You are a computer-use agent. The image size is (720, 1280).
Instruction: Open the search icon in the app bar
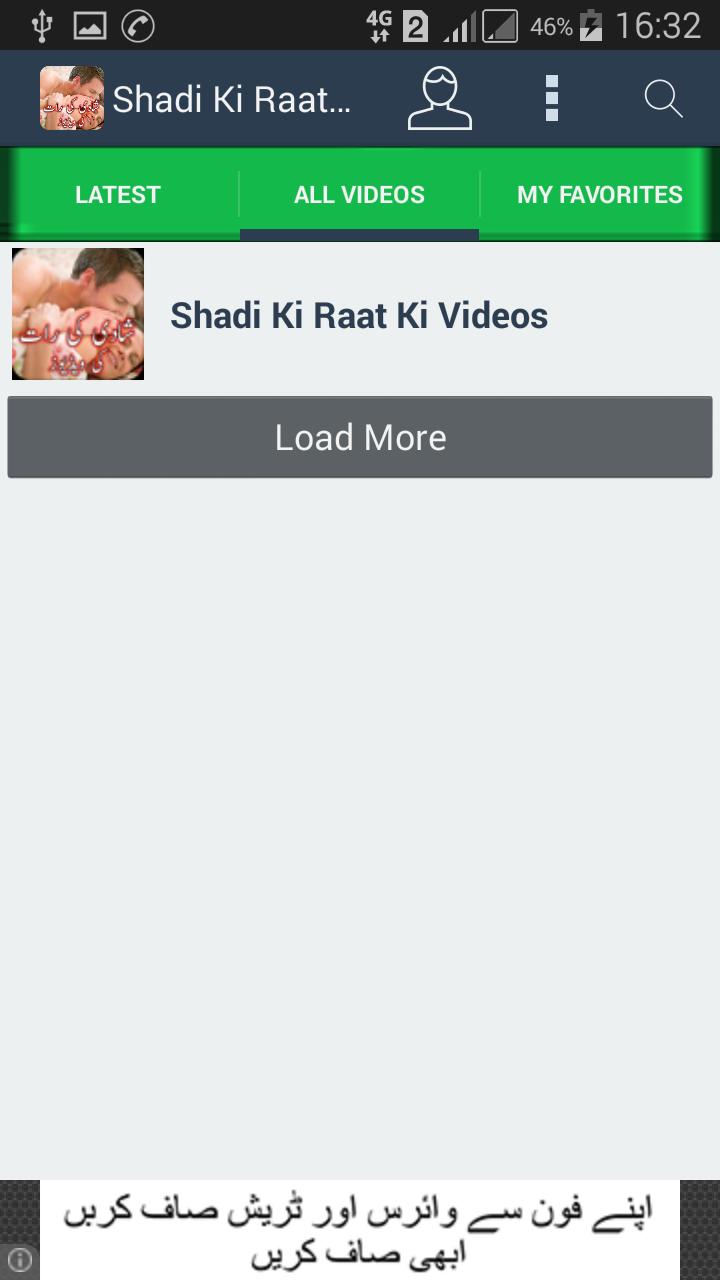click(662, 98)
